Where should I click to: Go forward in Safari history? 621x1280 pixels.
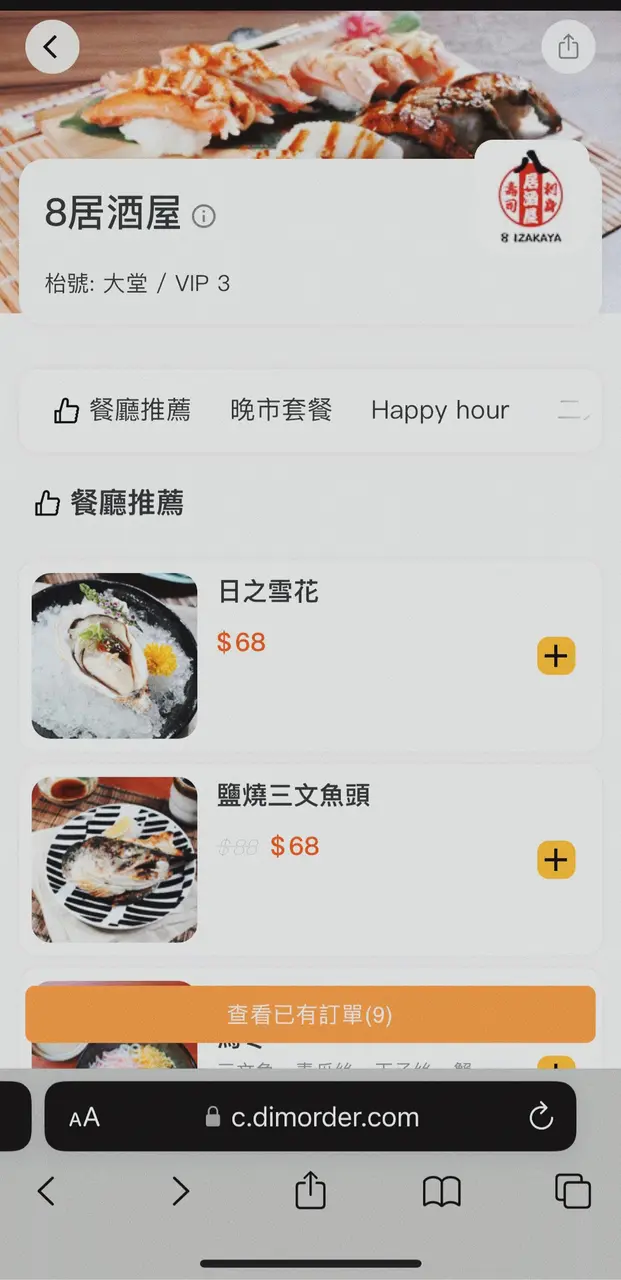(180, 1190)
